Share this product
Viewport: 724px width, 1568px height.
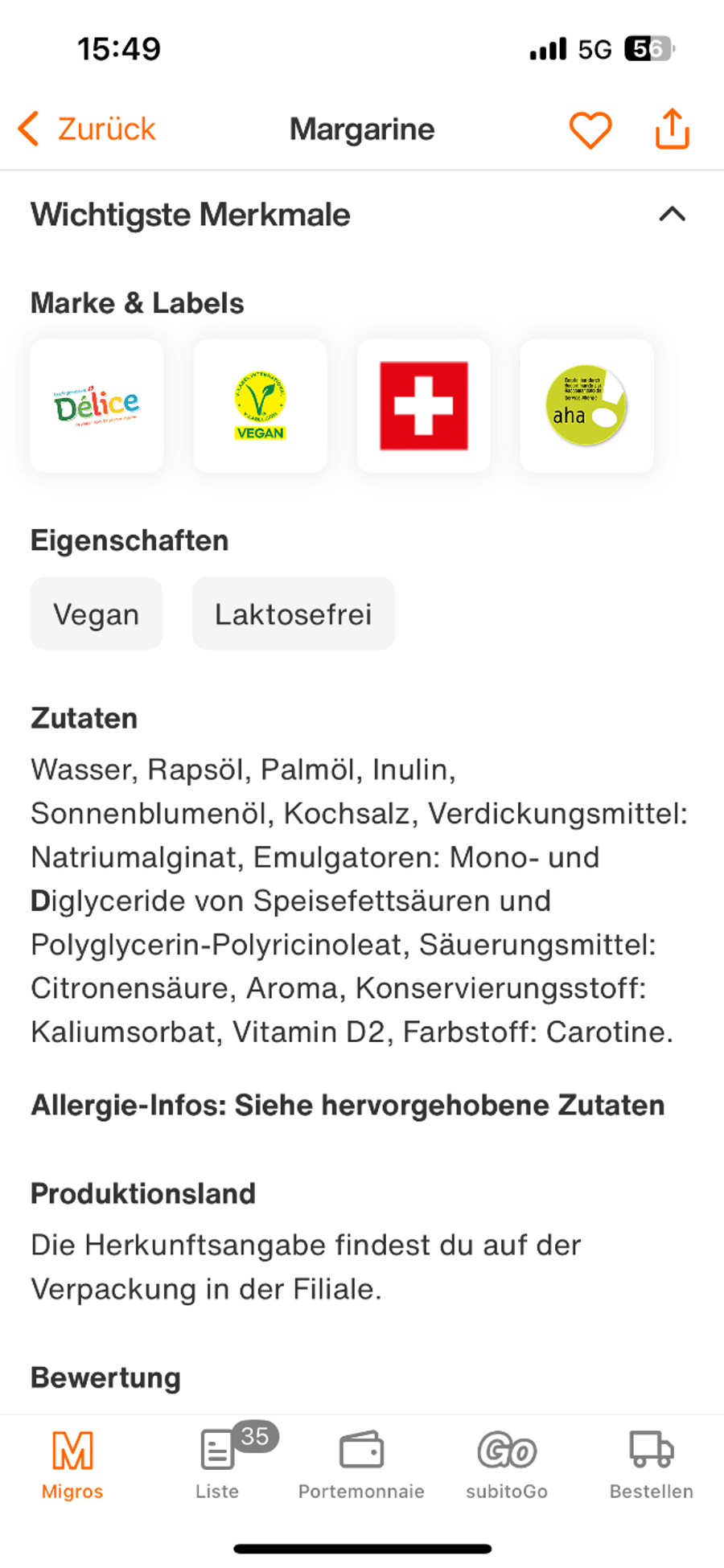pyautogui.click(x=672, y=129)
